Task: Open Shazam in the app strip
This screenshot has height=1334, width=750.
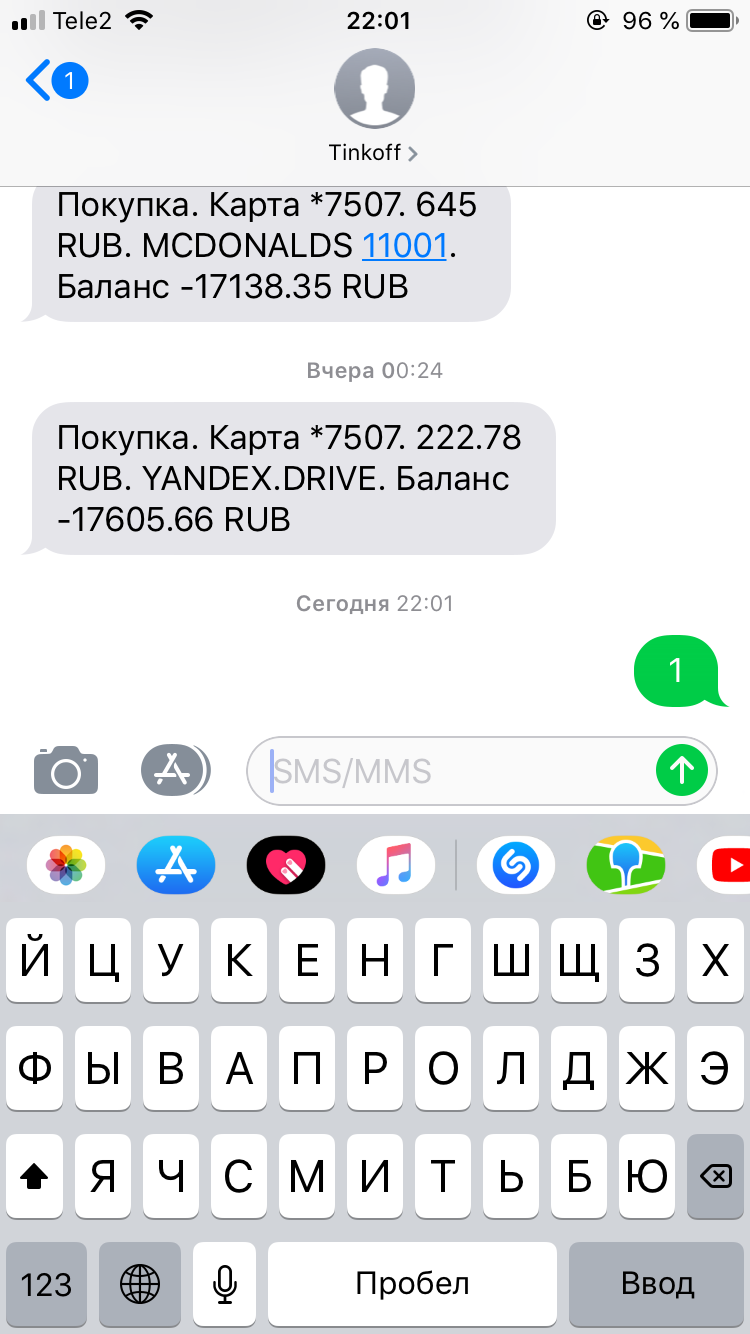Action: (516, 864)
